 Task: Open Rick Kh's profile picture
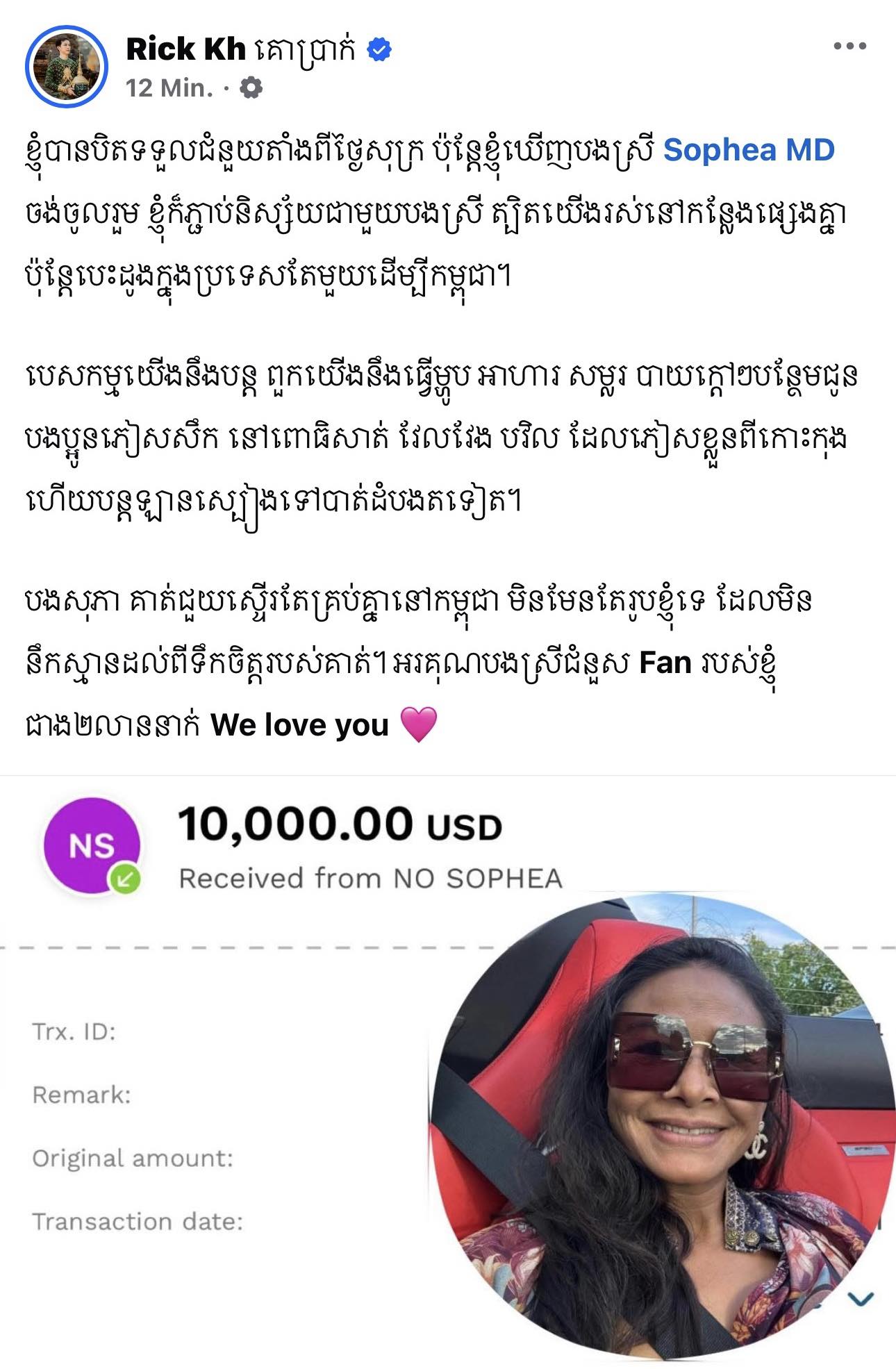pyautogui.click(x=67, y=67)
